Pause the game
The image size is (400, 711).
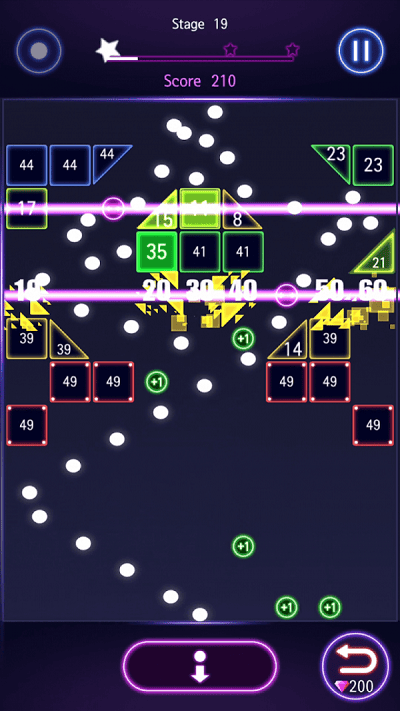point(361,50)
